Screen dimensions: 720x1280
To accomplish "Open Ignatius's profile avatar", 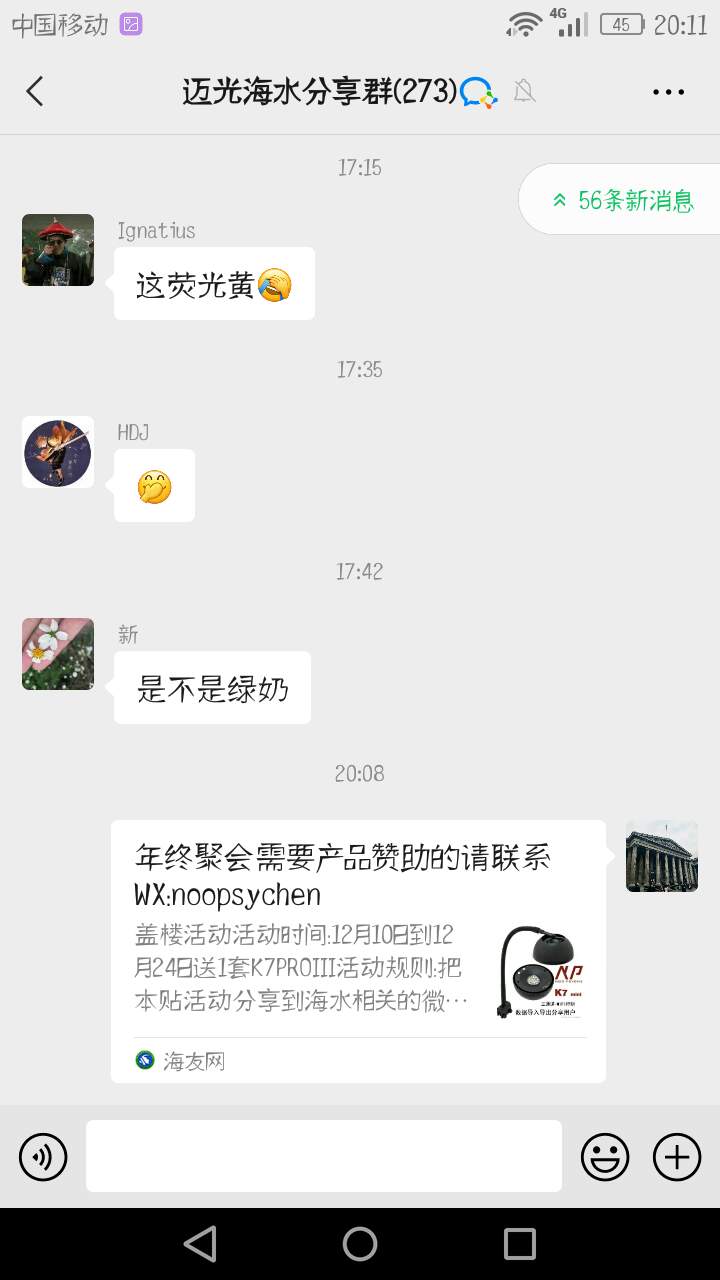I will tap(58, 250).
